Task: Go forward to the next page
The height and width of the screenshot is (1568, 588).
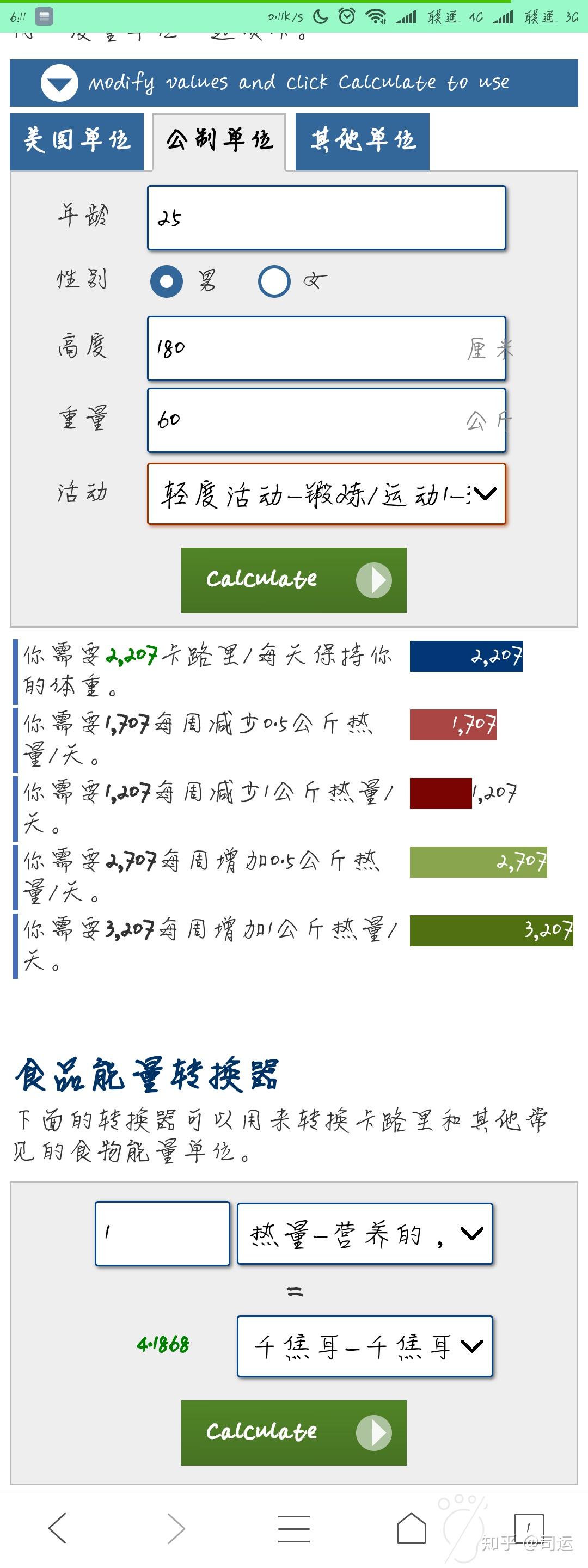Action: (x=176, y=1528)
